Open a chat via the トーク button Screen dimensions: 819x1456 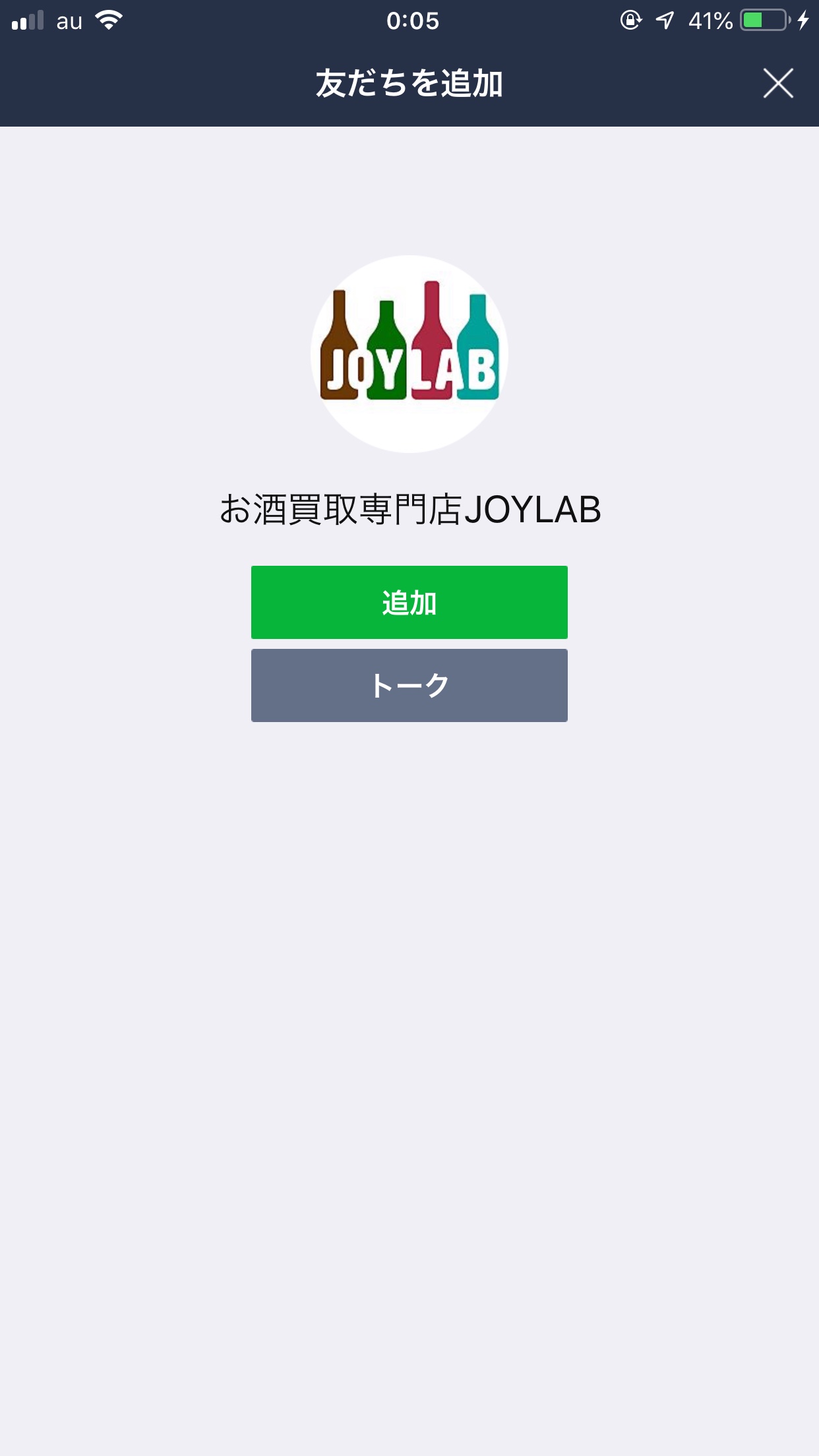[409, 685]
